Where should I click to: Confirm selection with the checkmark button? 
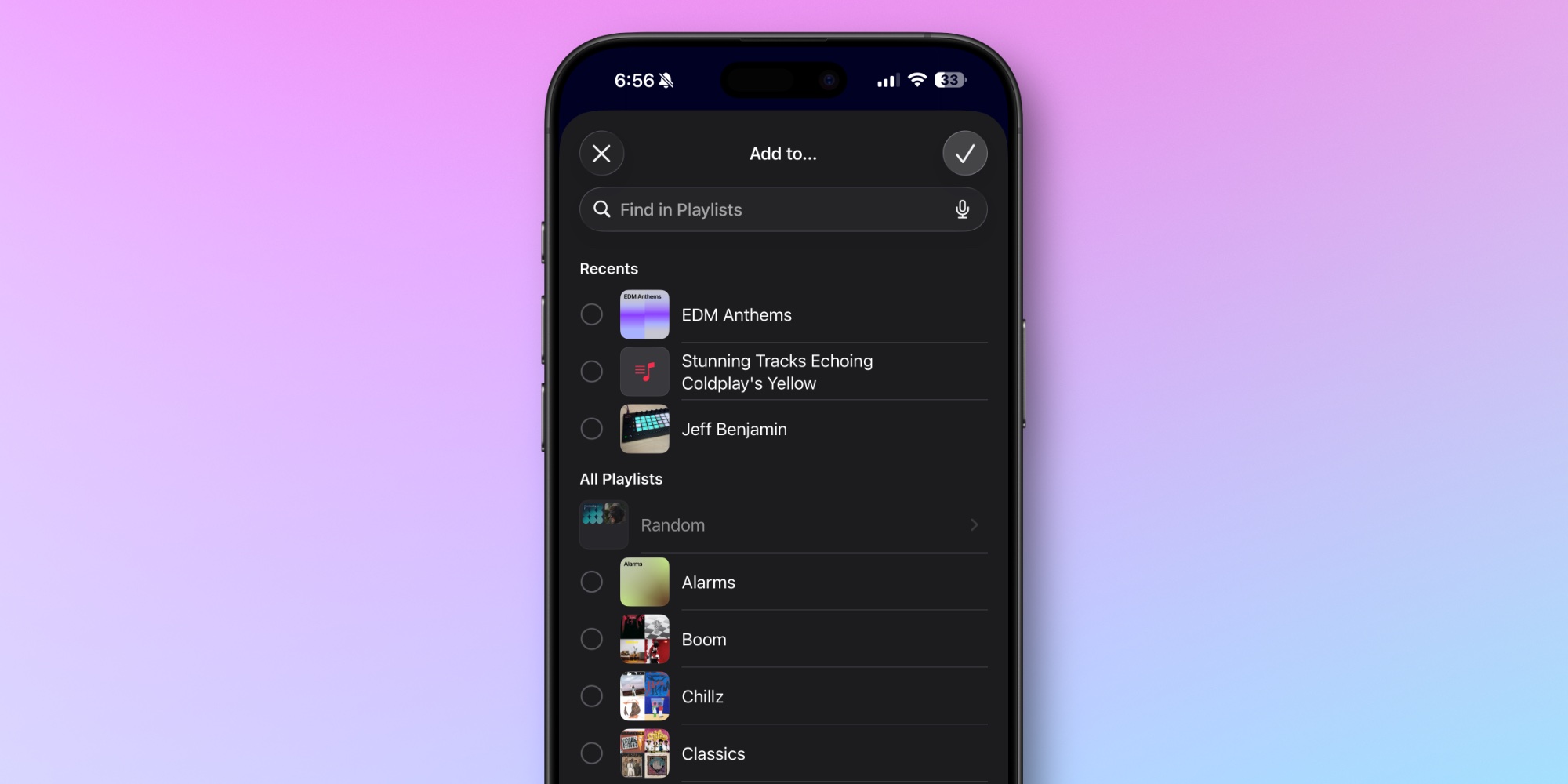964,154
